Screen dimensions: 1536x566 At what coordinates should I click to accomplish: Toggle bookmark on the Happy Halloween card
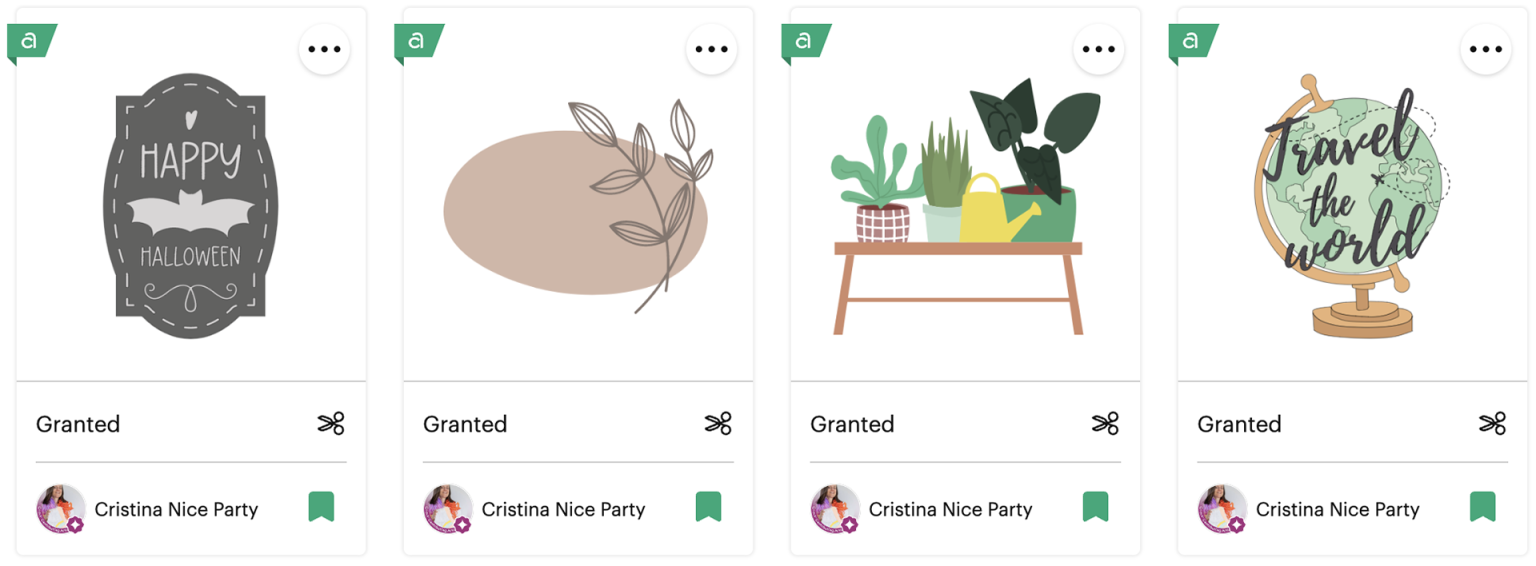click(x=321, y=507)
